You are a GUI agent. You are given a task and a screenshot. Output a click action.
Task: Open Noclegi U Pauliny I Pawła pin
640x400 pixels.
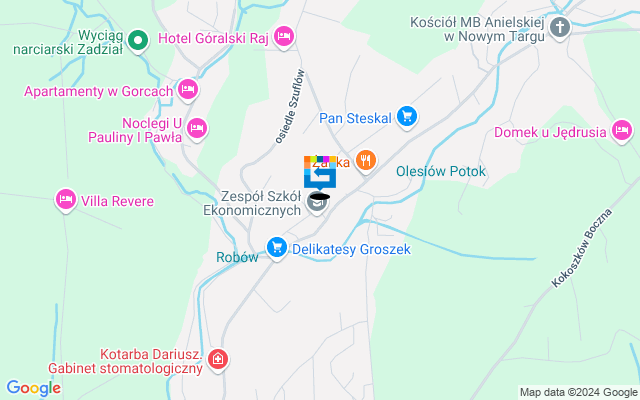click(197, 128)
